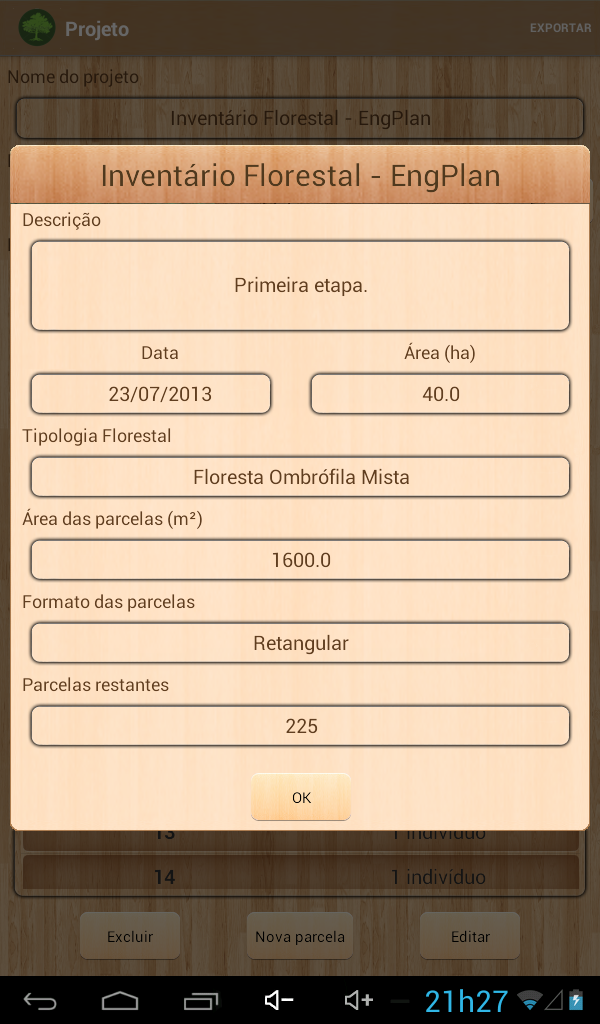The height and width of the screenshot is (1024, 600).
Task: Tap the Área (ha) field with 40.0
Action: (440, 394)
